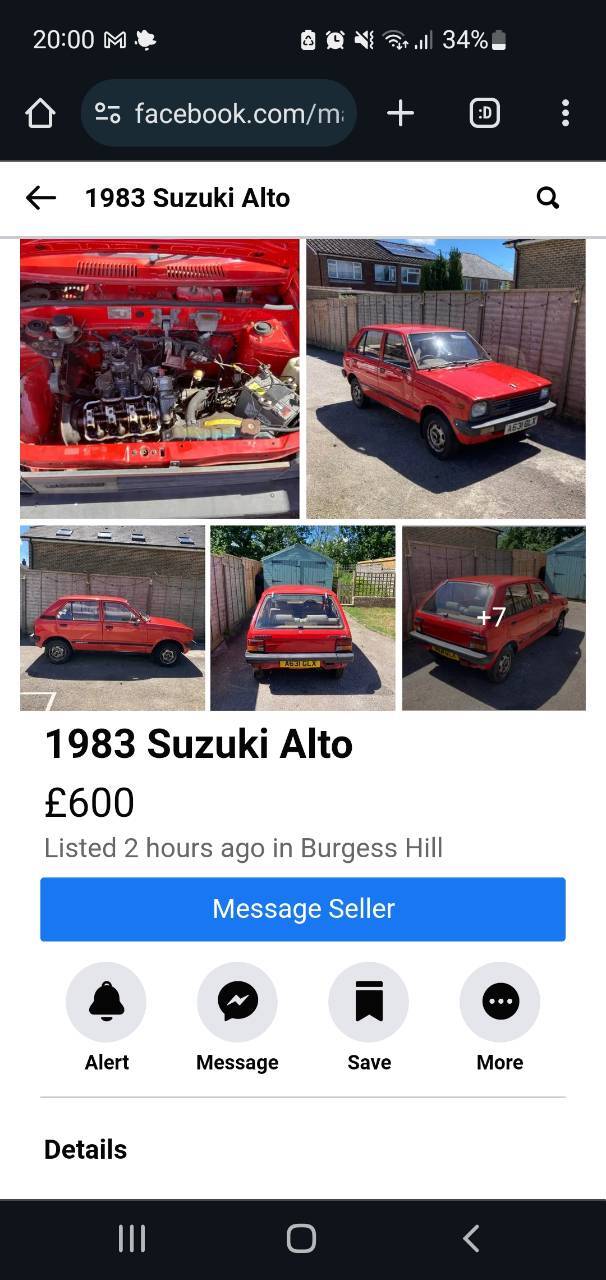Open a new browser tab
This screenshot has height=1280, width=606.
pos(400,114)
